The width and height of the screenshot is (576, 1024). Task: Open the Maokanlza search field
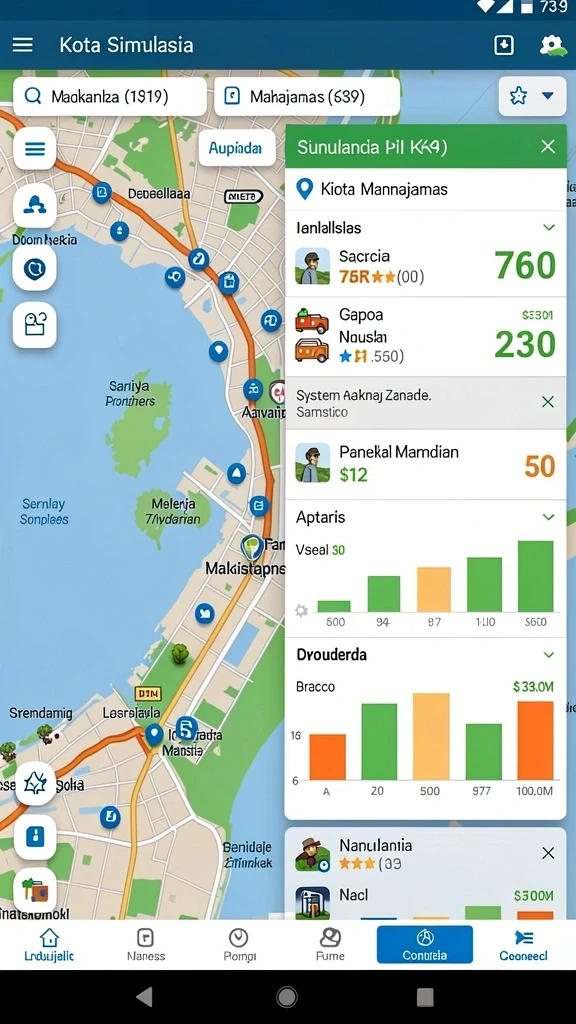110,97
